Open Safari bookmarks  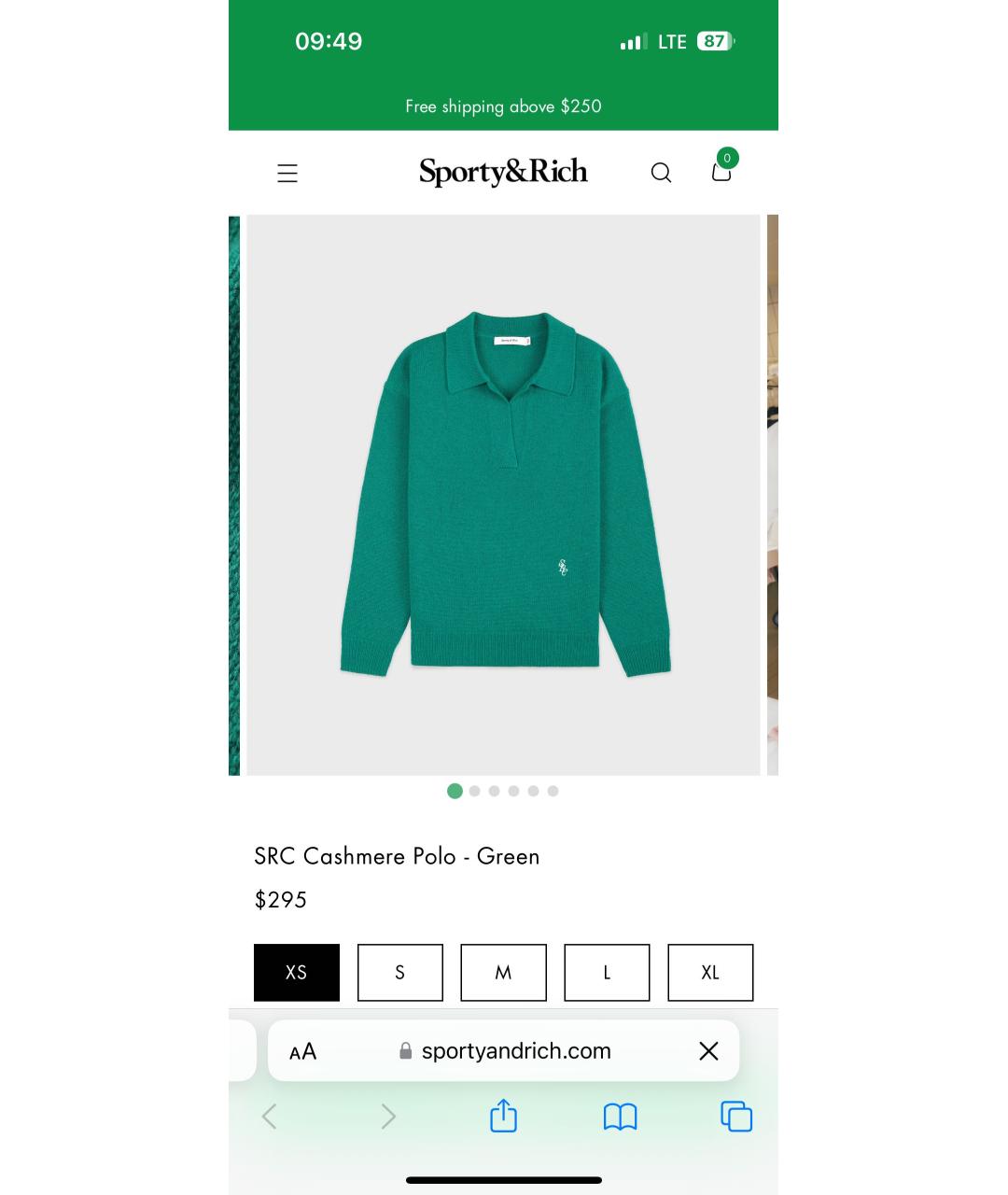click(620, 1116)
